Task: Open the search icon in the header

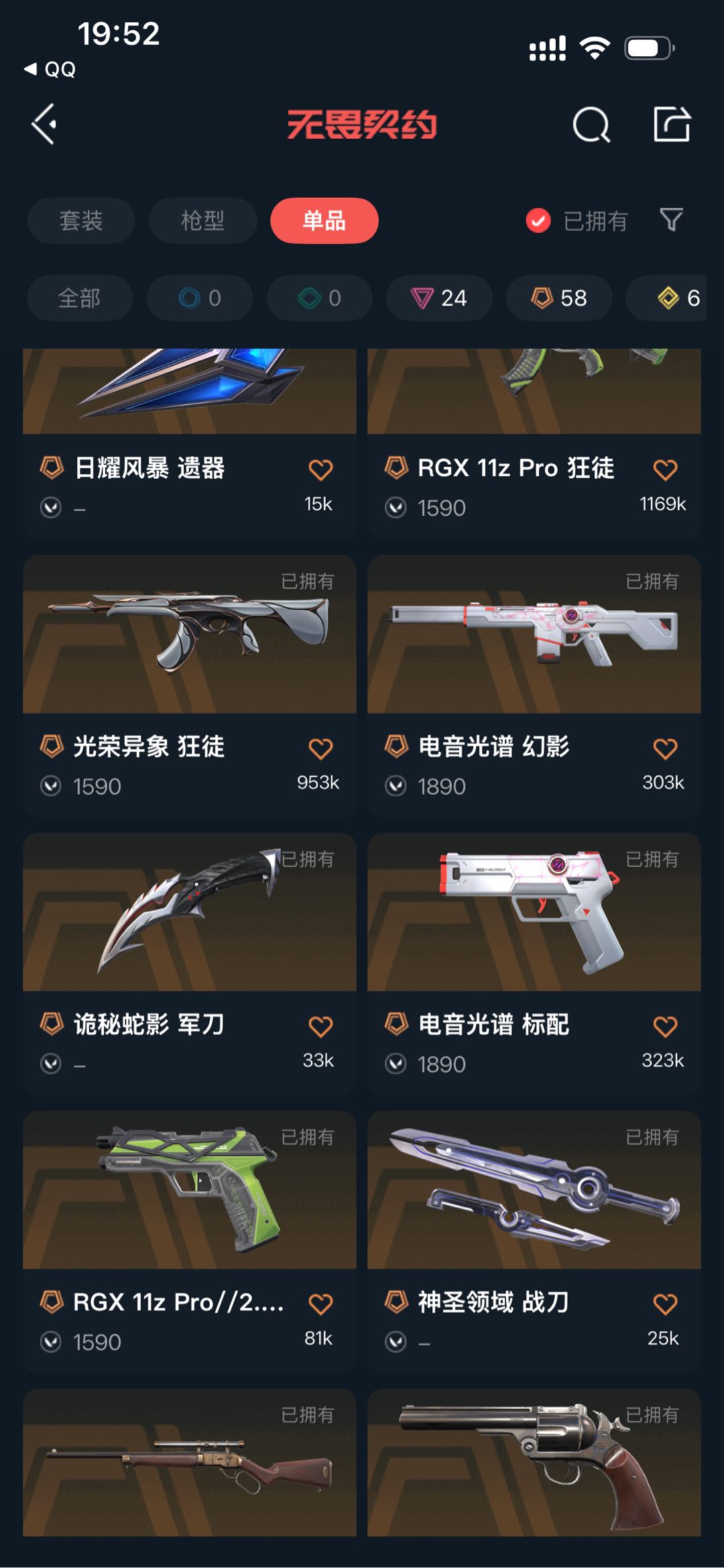Action: click(591, 124)
